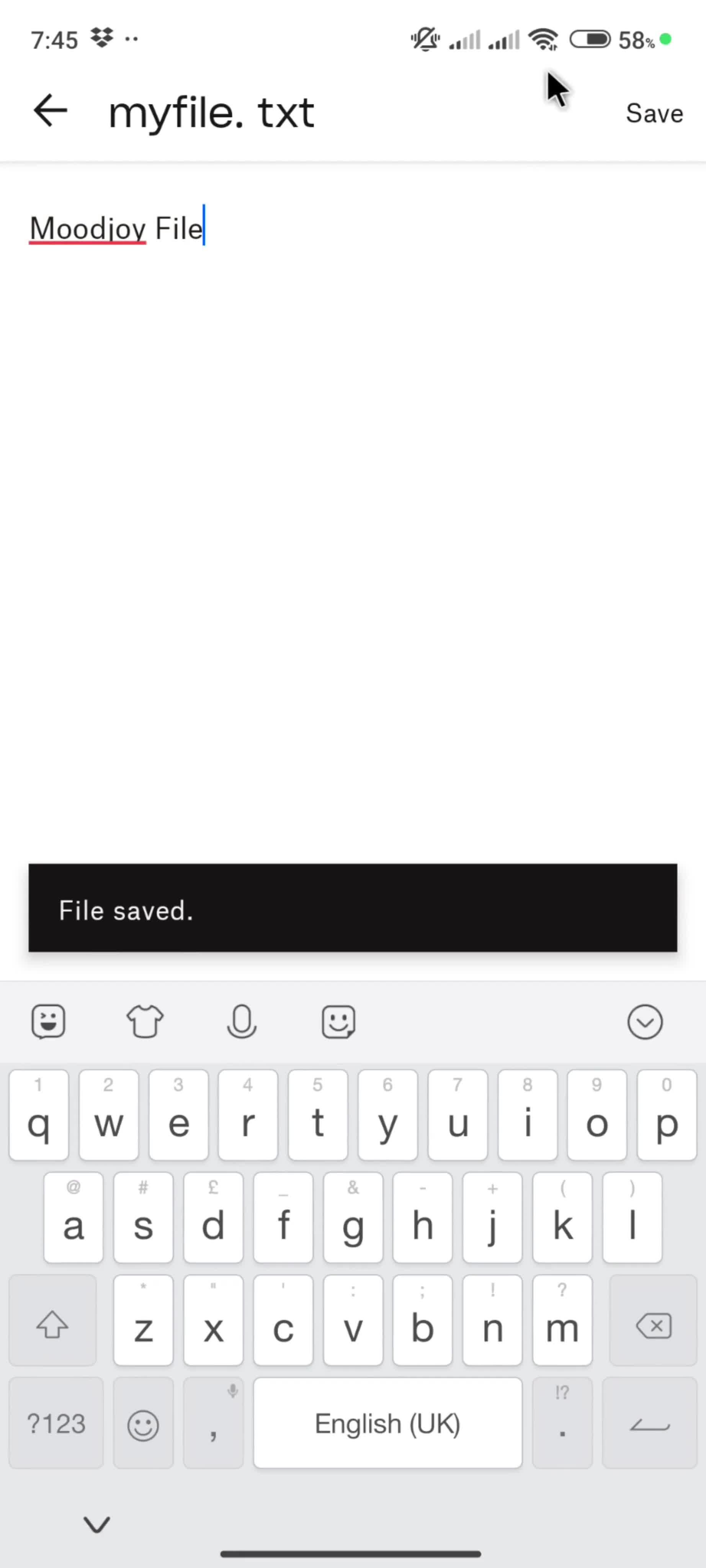Screen dimensions: 706x1568
Task: Tap the Dropbox icon in the status bar
Action: (x=101, y=38)
